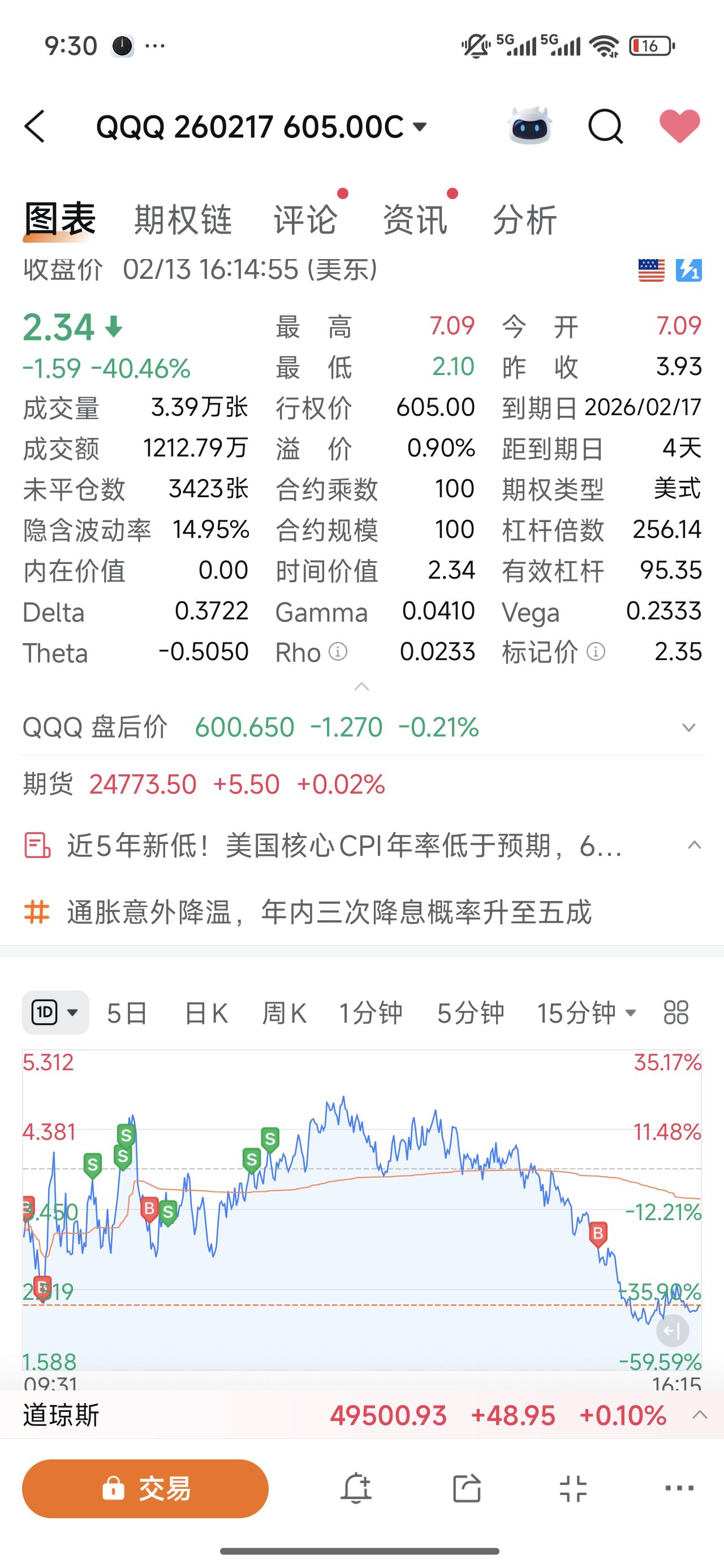Switch the chart to 日K
724x1568 pixels.
(206, 1013)
